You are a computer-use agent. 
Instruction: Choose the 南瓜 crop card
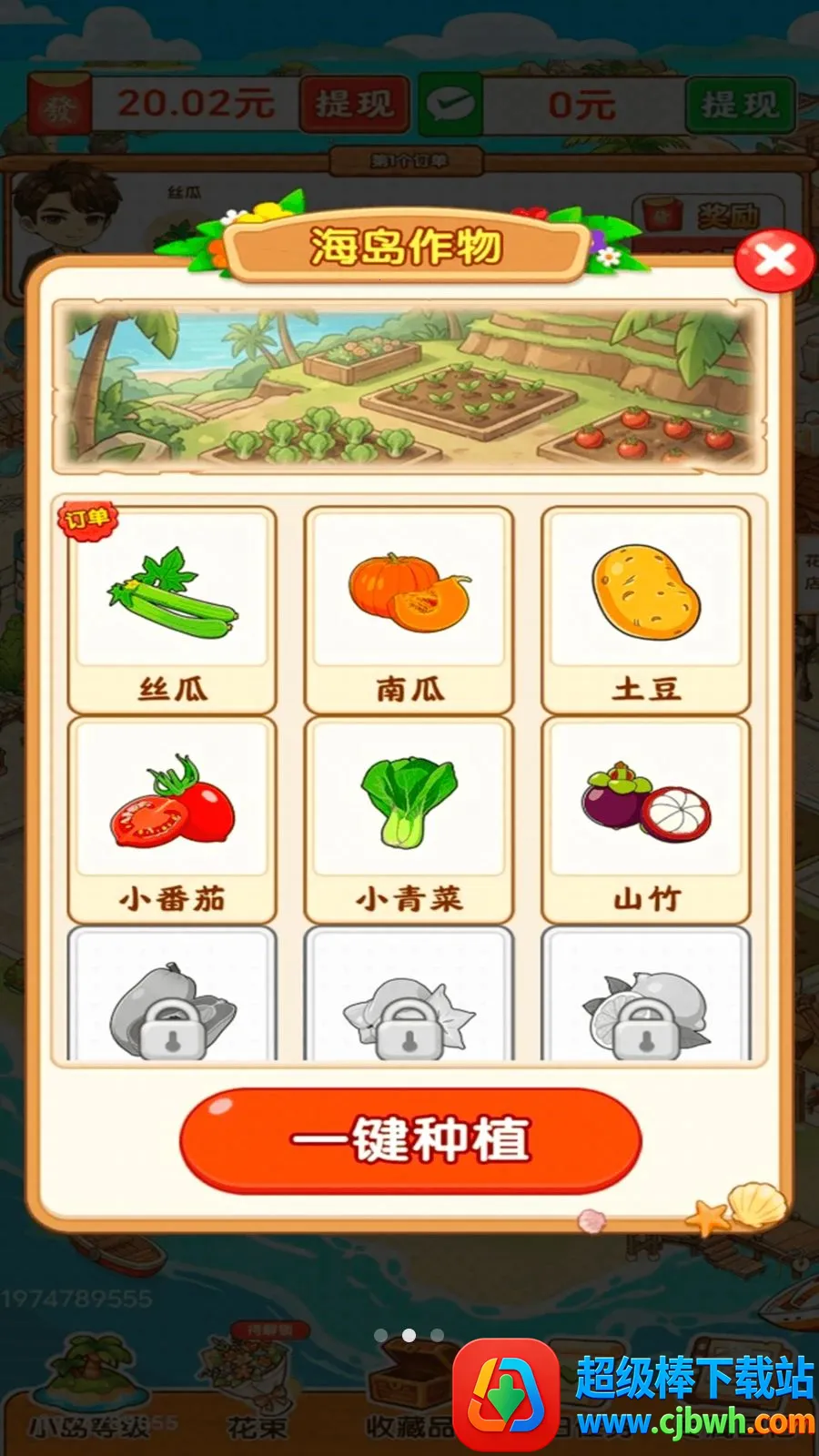pyautogui.click(x=409, y=611)
